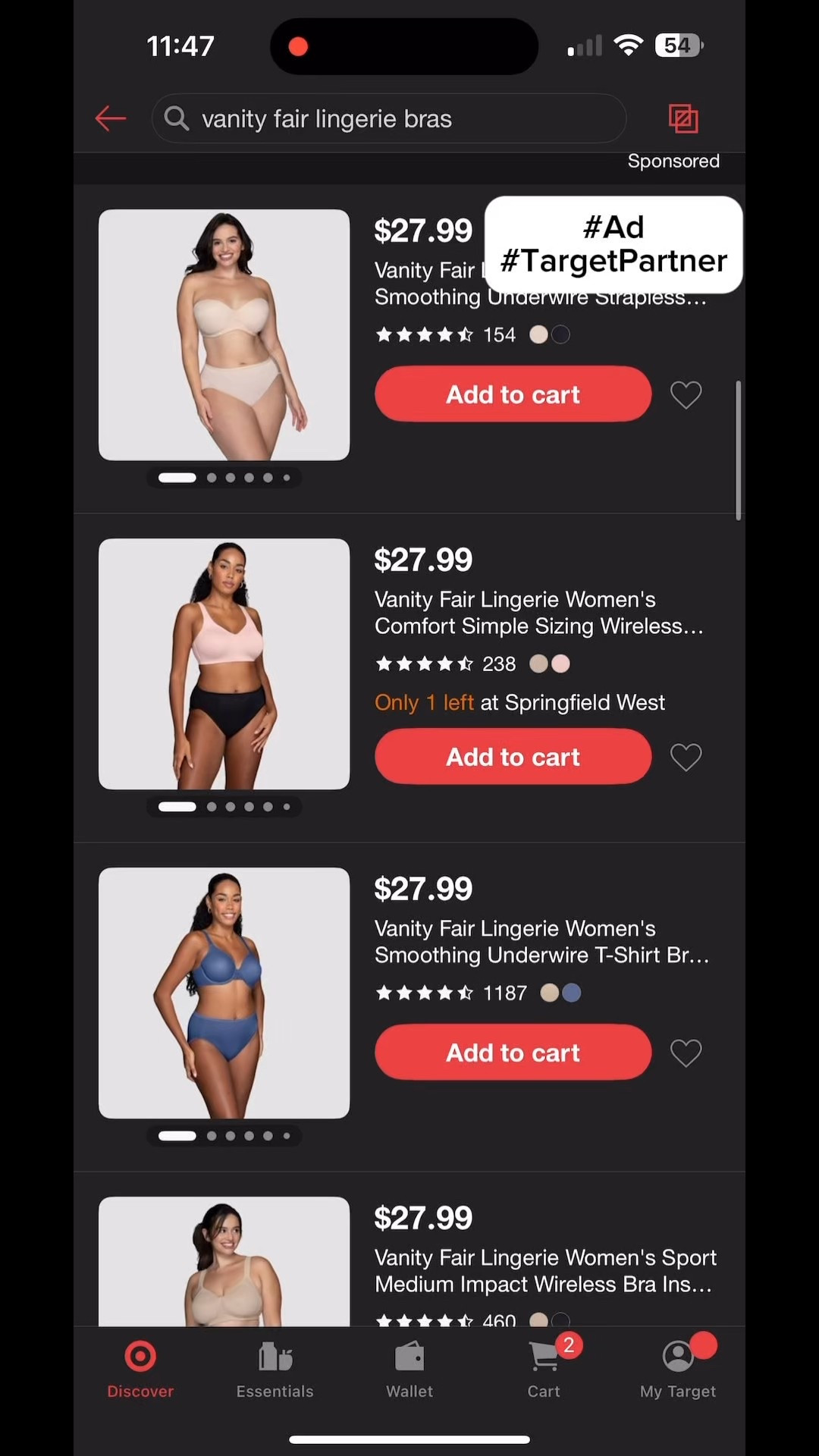Click the back arrow
Viewport: 819px width, 1456px height.
click(x=110, y=118)
